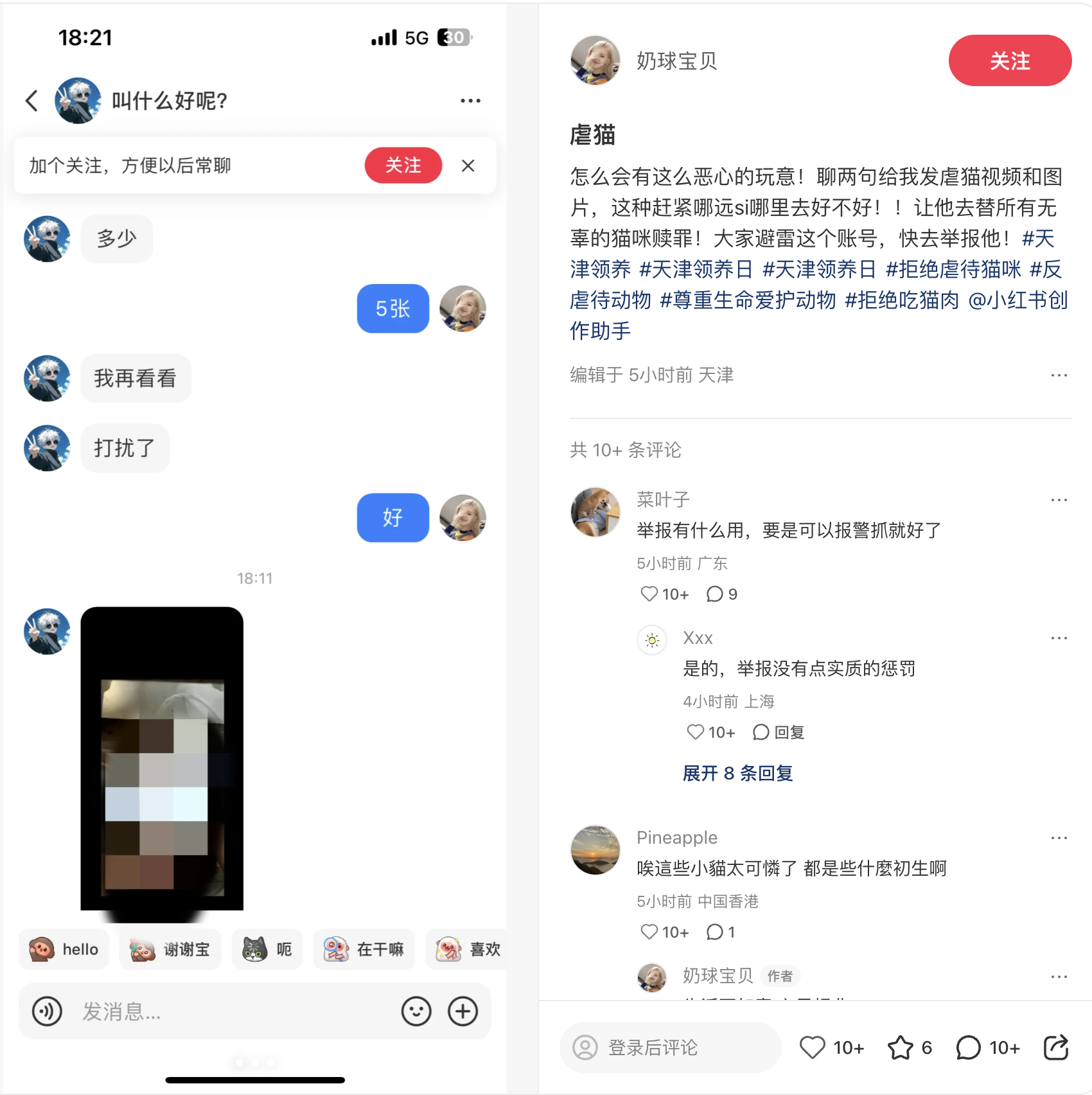Follow the author 奶球宝贝
The image size is (1092, 1095).
pyautogui.click(x=1009, y=60)
